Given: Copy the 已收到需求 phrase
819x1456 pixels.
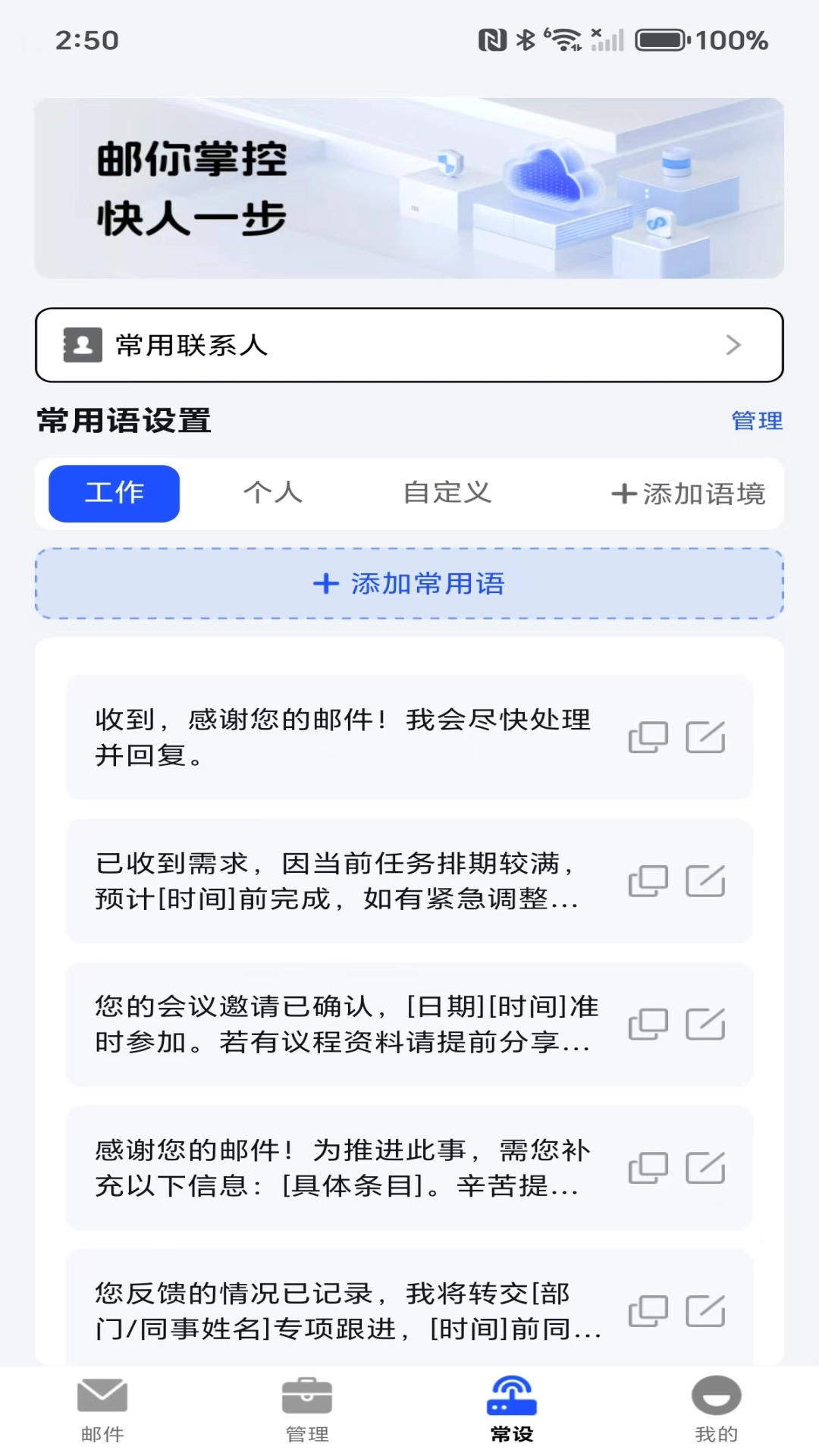Looking at the screenshot, I should tap(648, 880).
